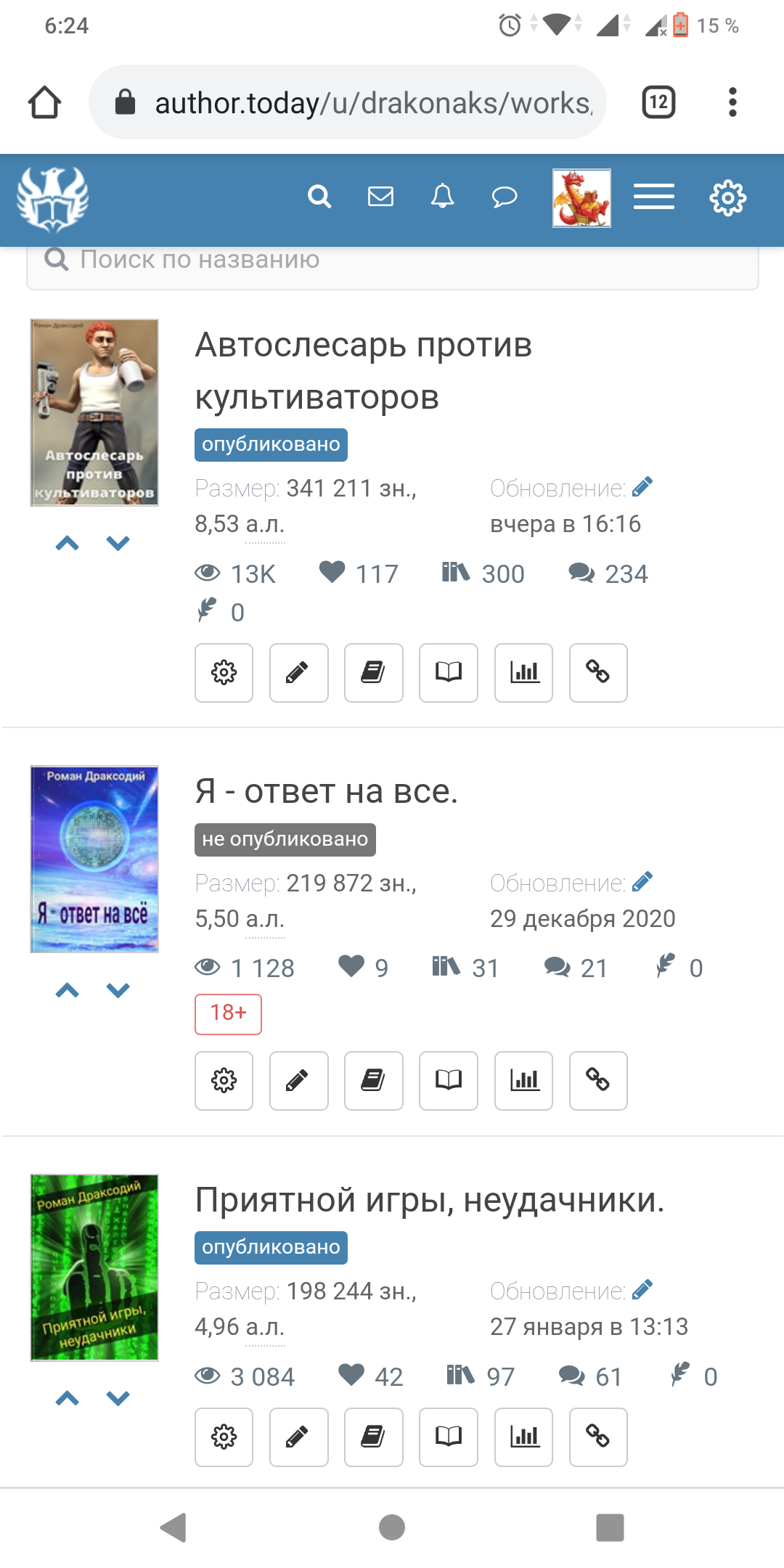The image size is (784, 1568).
Task: Open the messages envelope icon
Action: [380, 197]
